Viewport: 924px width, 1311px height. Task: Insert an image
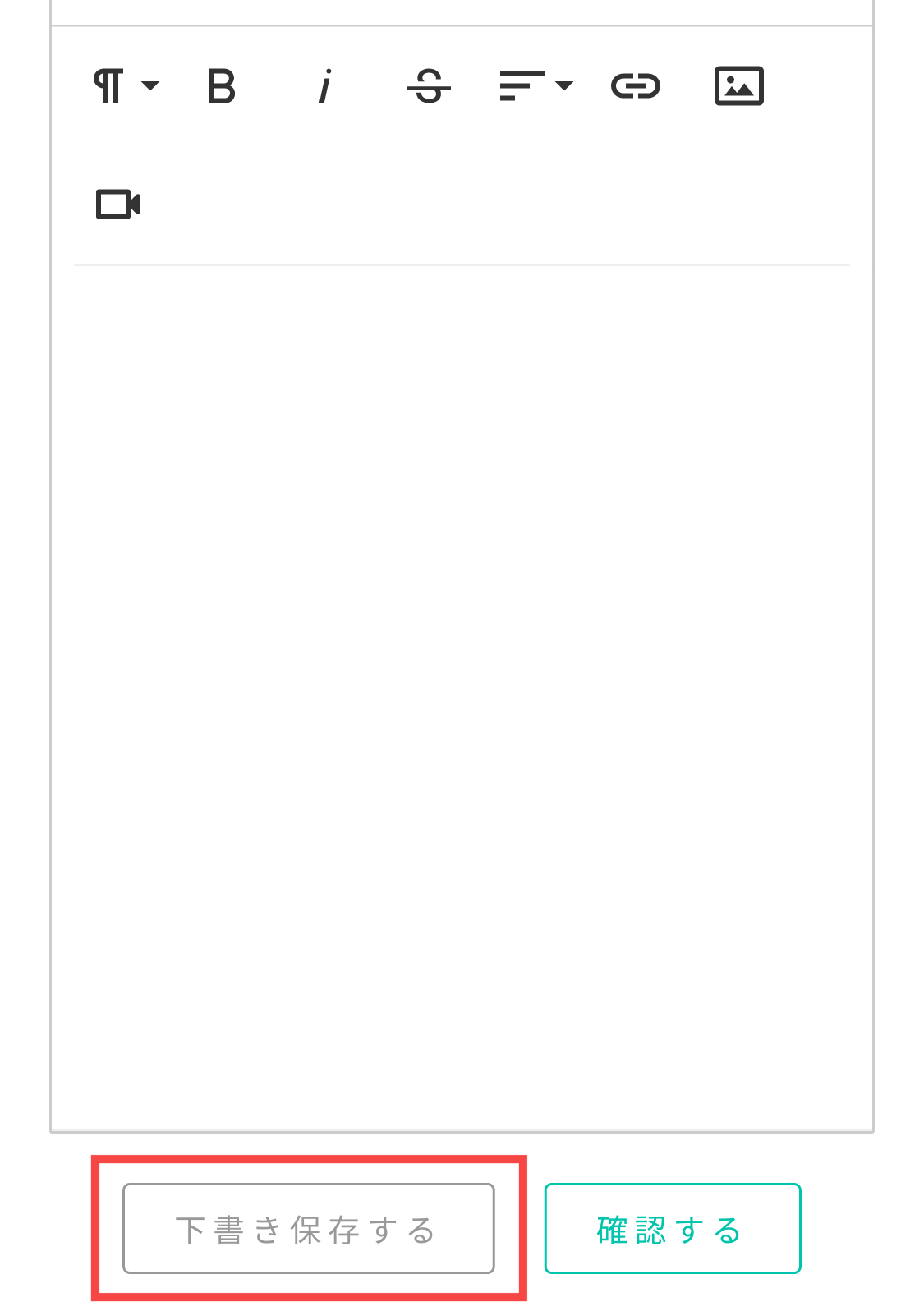(739, 86)
